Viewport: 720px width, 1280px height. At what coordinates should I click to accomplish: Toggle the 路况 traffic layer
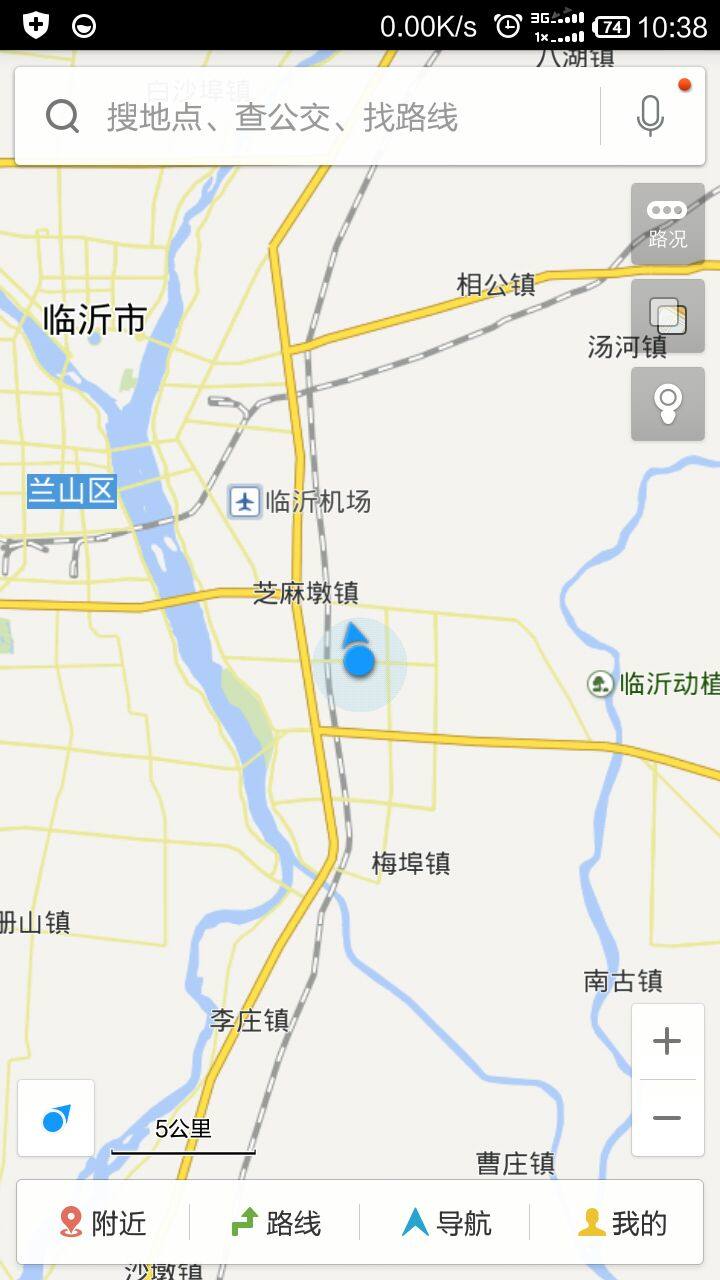[x=667, y=224]
